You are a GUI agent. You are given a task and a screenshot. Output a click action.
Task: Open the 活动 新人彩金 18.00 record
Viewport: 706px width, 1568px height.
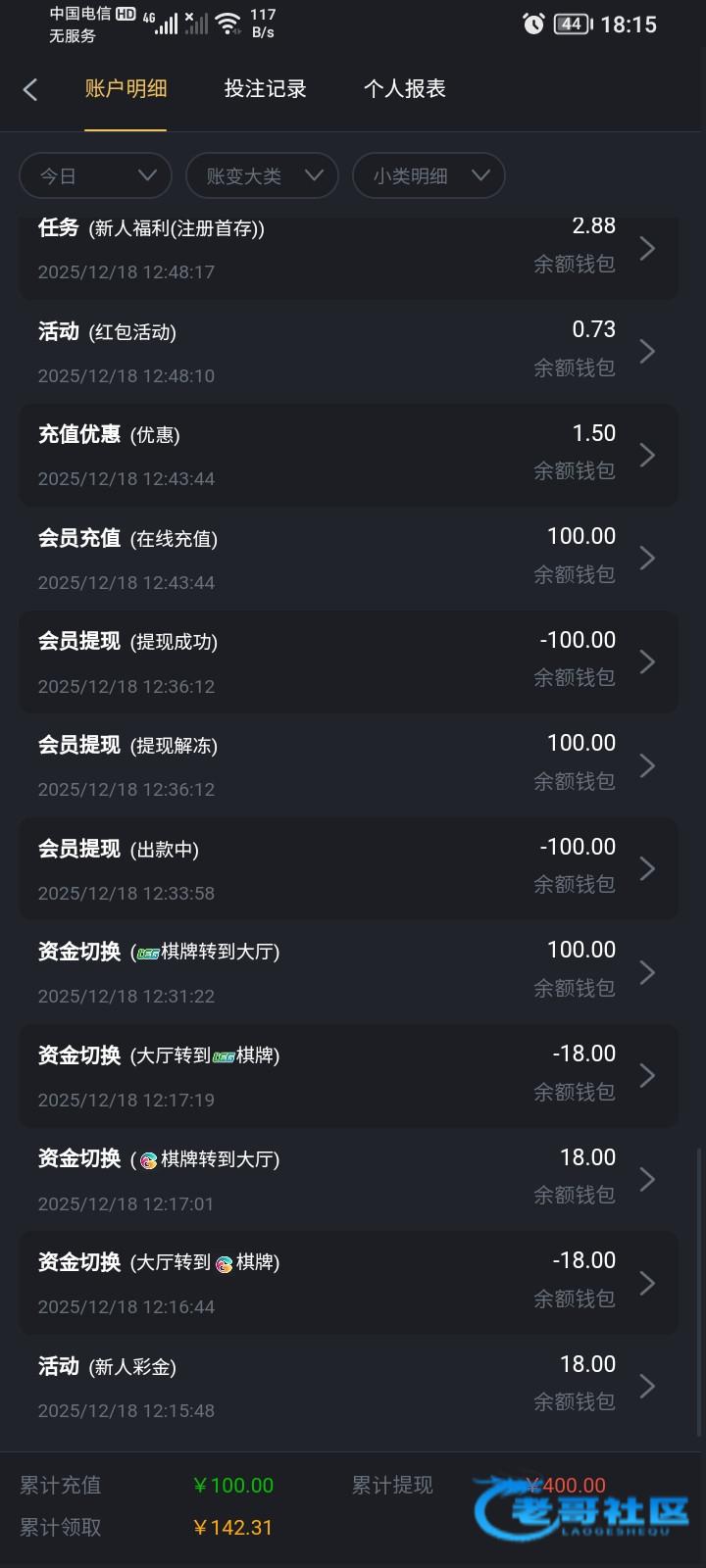[348, 1387]
